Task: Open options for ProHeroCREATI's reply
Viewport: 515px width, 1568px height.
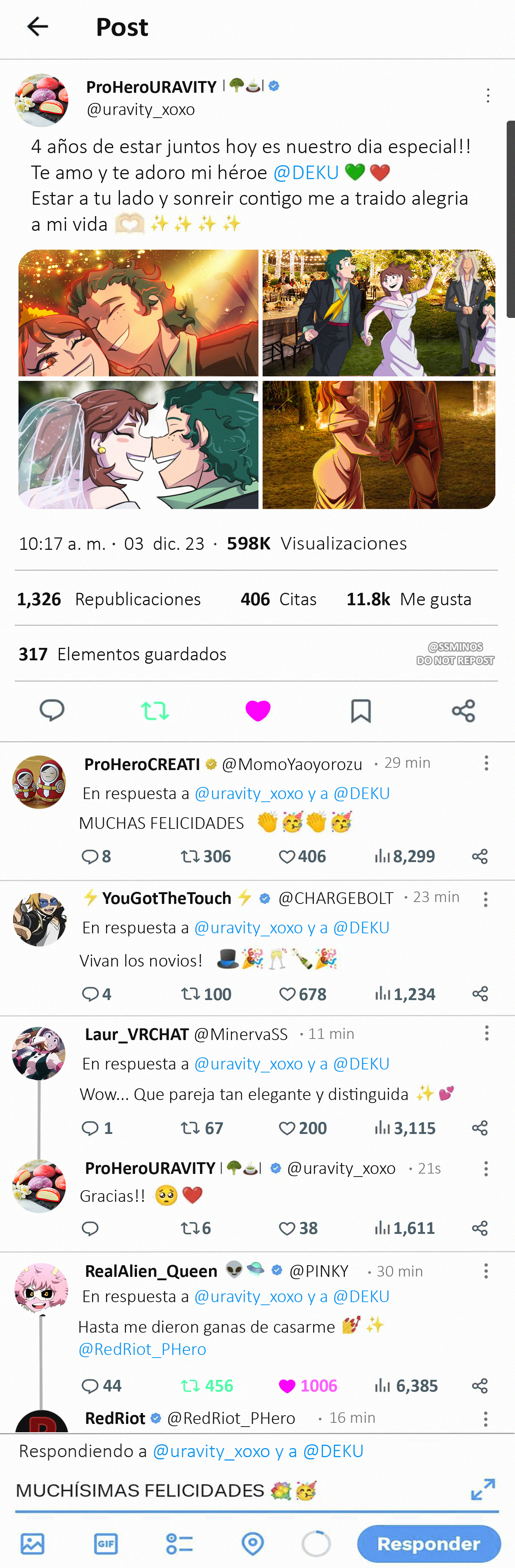Action: (x=486, y=763)
